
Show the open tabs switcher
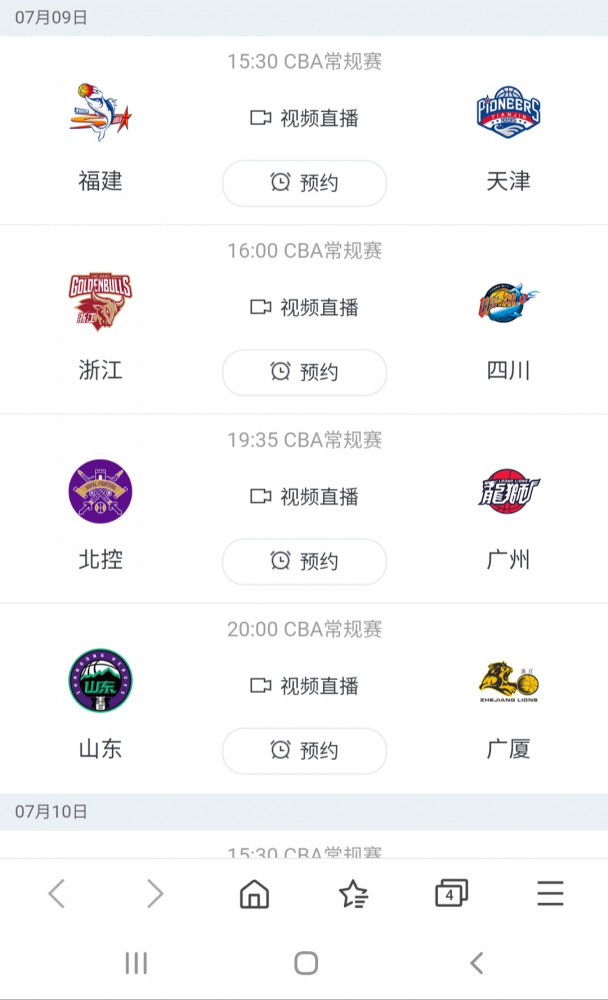[451, 893]
